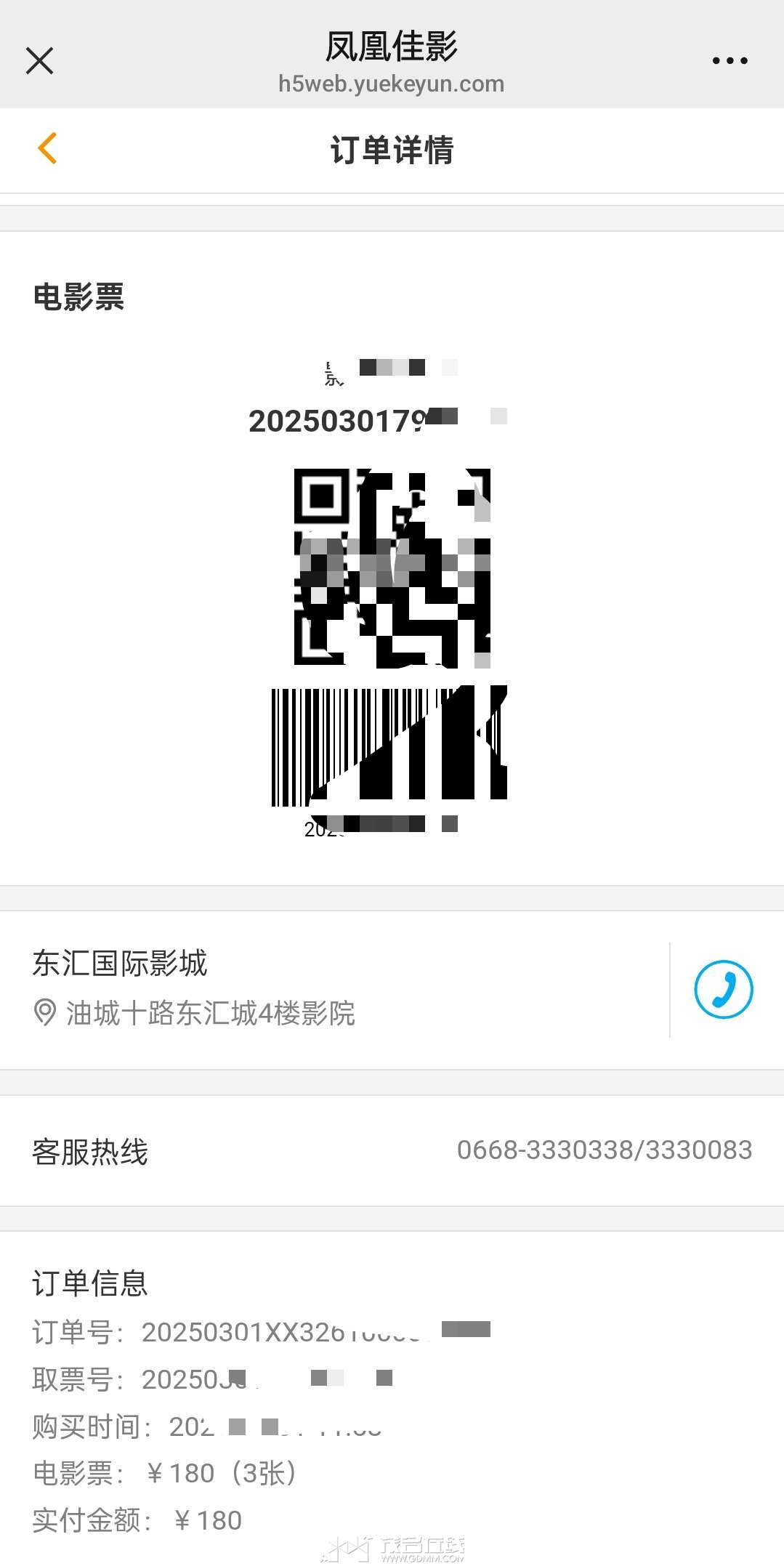Open the three-dot overflow menu

click(x=730, y=61)
